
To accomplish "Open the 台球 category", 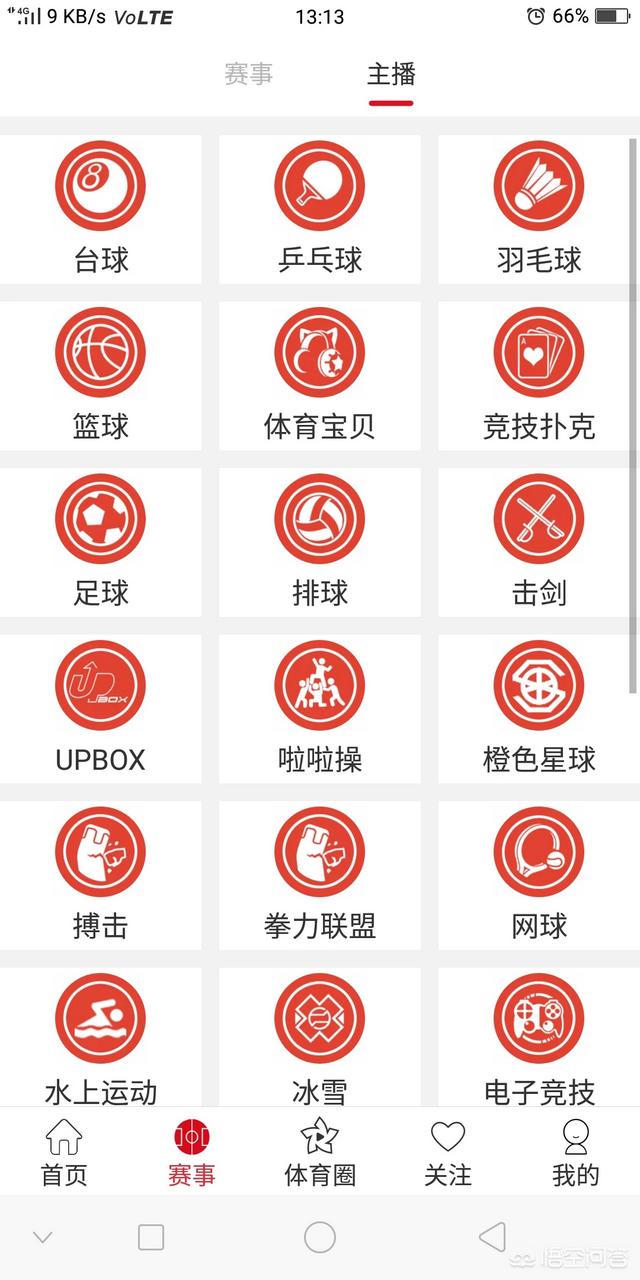I will point(100,209).
